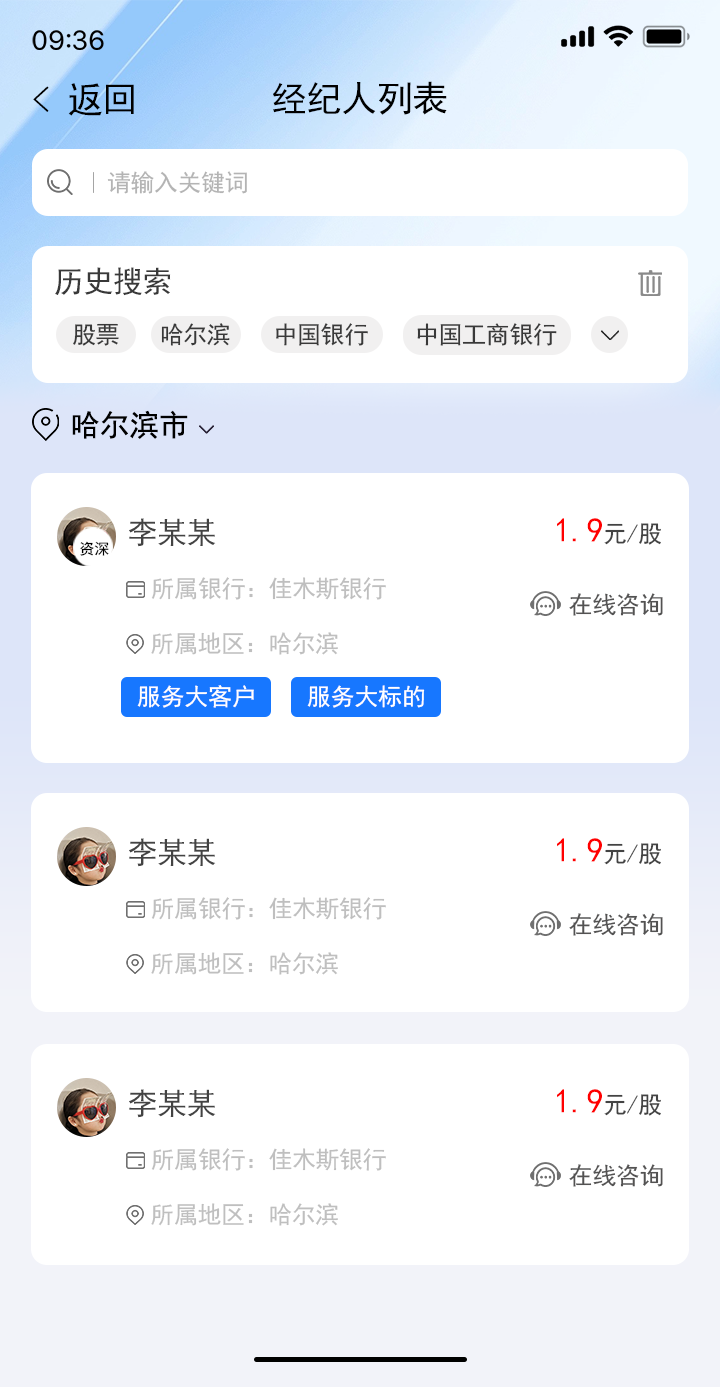Tap 在线咨询 for the 资深 broker
The height and width of the screenshot is (1387, 720).
tap(597, 605)
